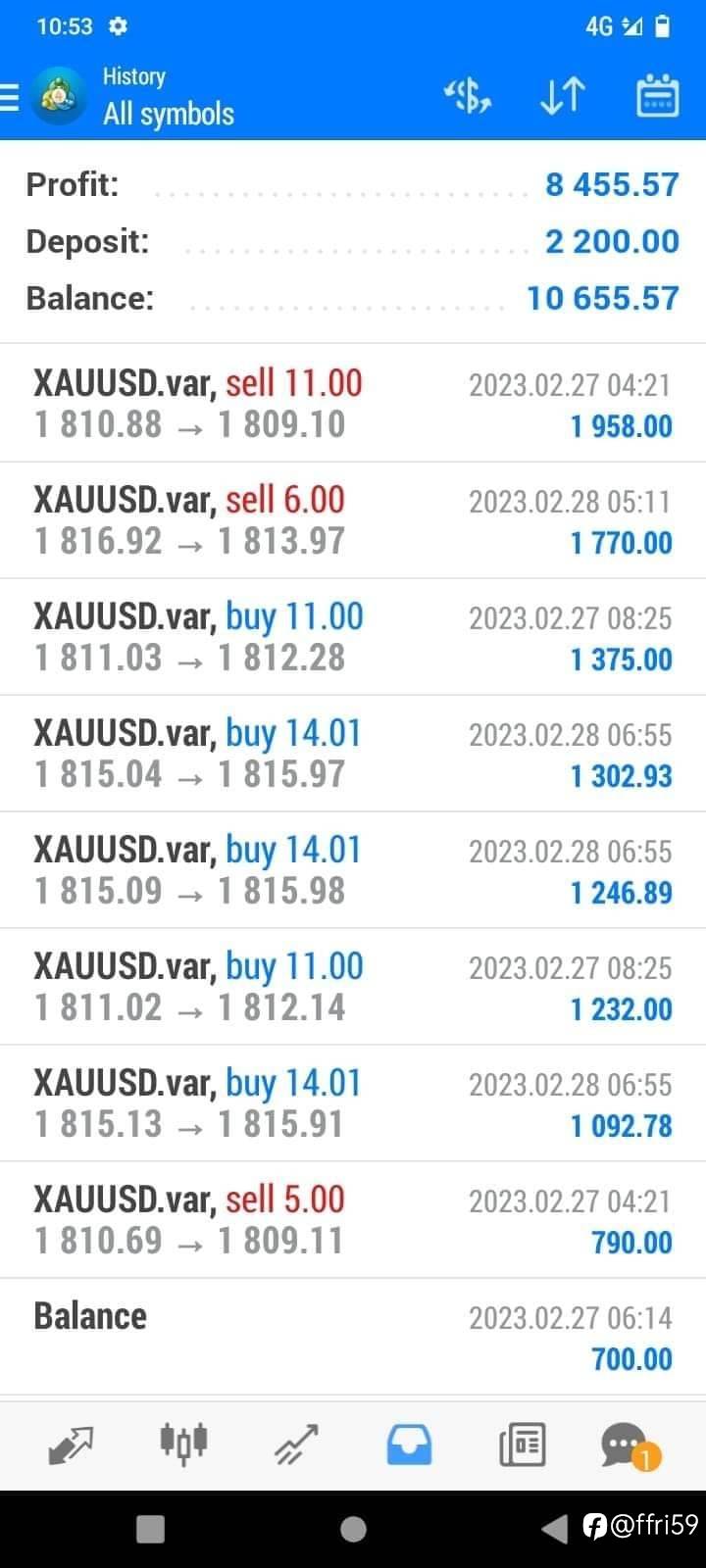
Task: Open the 700.00 Balance entry
Action: coord(353,1337)
